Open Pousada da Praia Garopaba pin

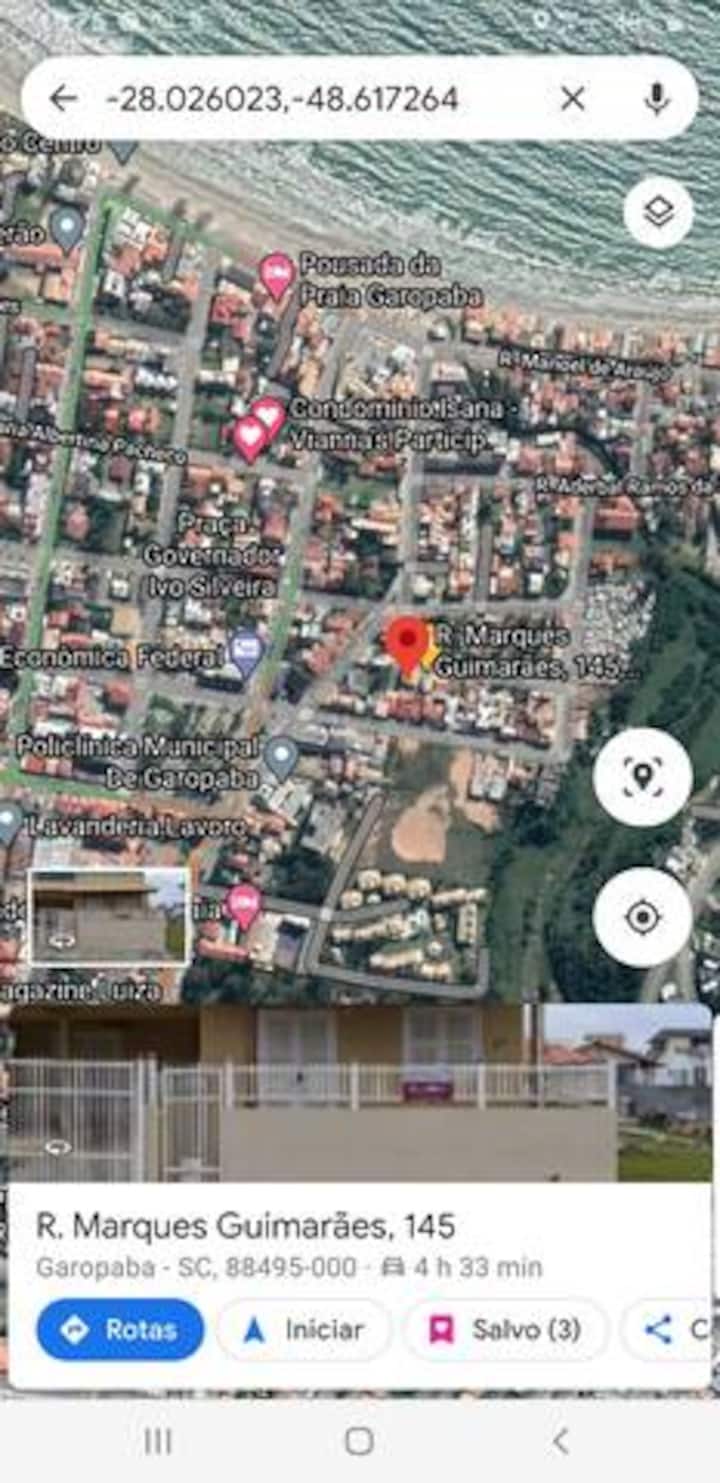tap(276, 275)
